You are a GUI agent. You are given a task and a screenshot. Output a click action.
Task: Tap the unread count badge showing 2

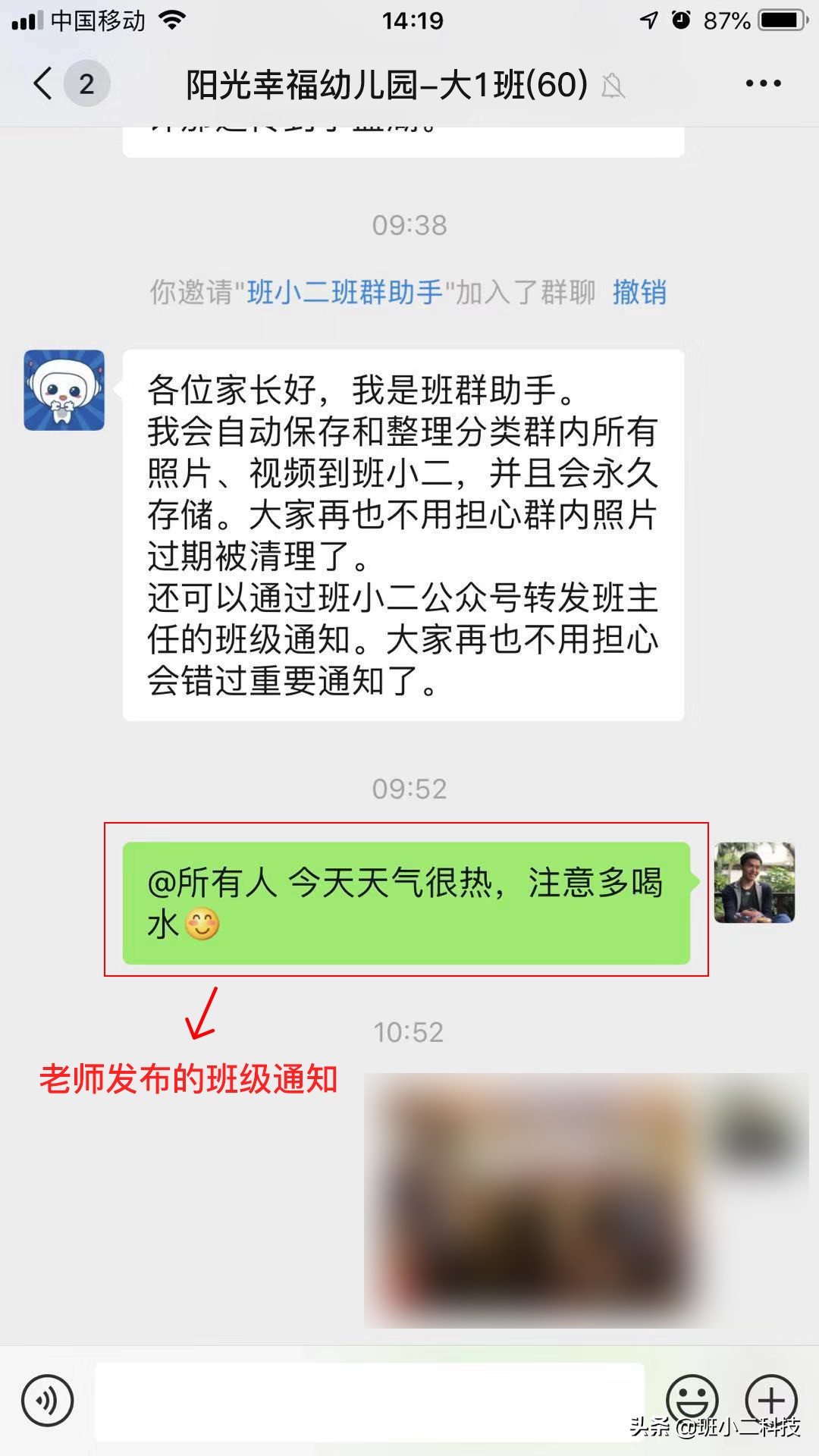[86, 84]
